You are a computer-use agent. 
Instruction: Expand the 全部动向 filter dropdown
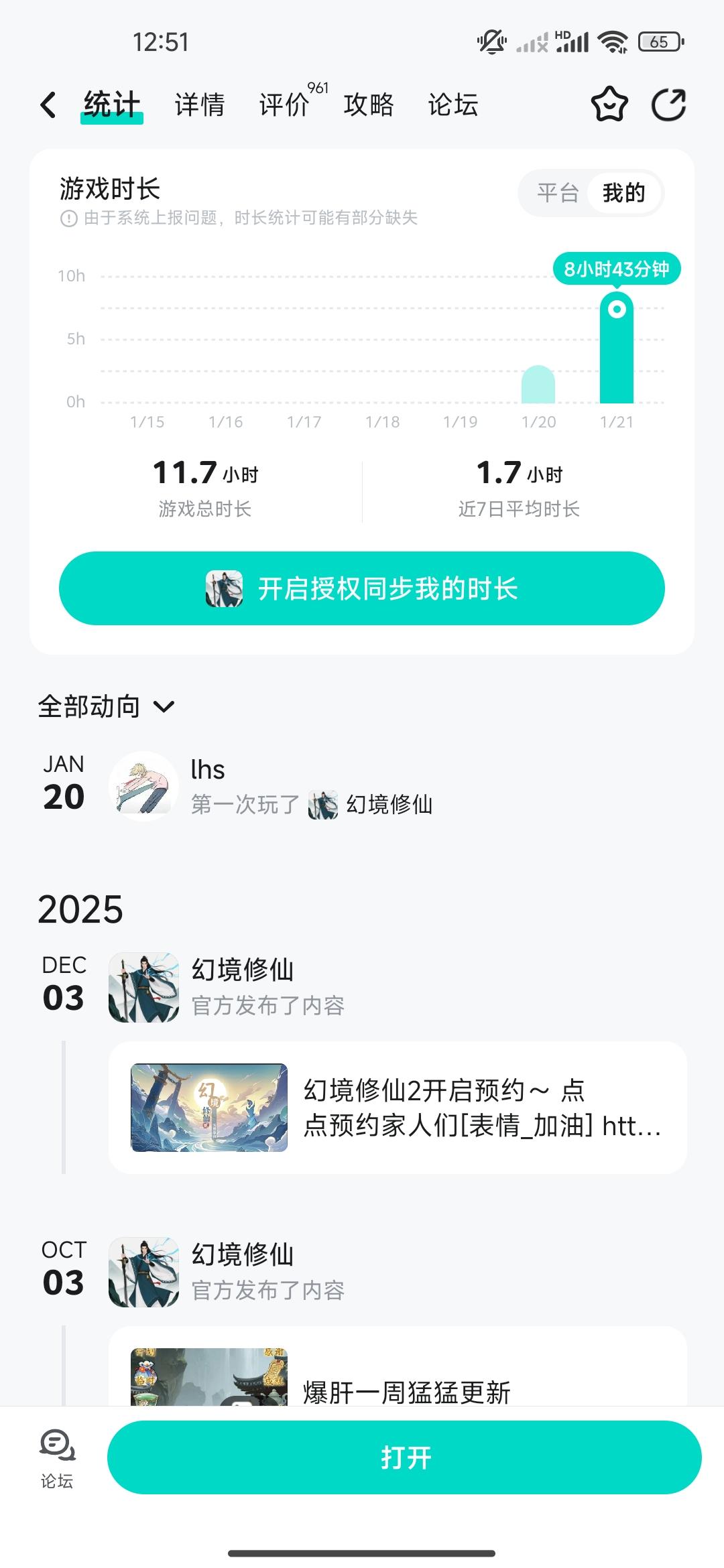[106, 706]
